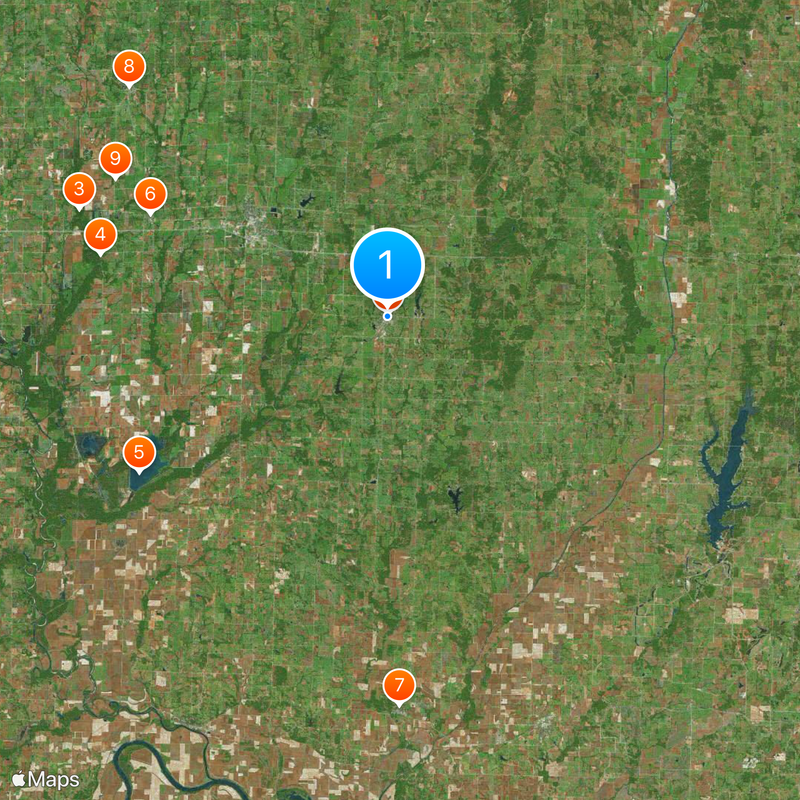Select the blue map pin numbered 1
The width and height of the screenshot is (800, 800).
click(x=388, y=266)
